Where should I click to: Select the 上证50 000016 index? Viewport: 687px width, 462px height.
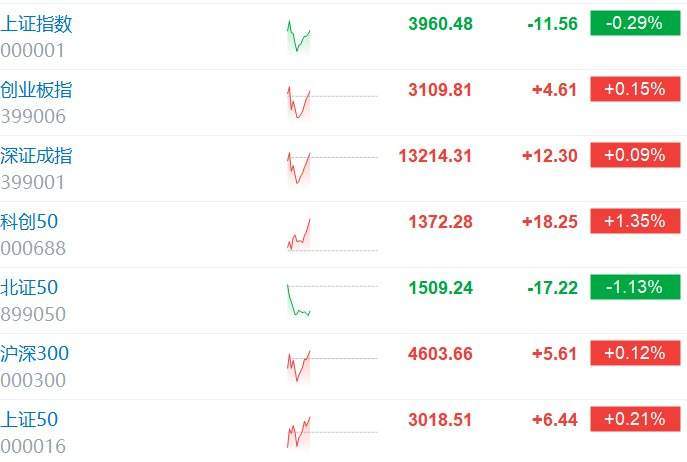(30, 420)
